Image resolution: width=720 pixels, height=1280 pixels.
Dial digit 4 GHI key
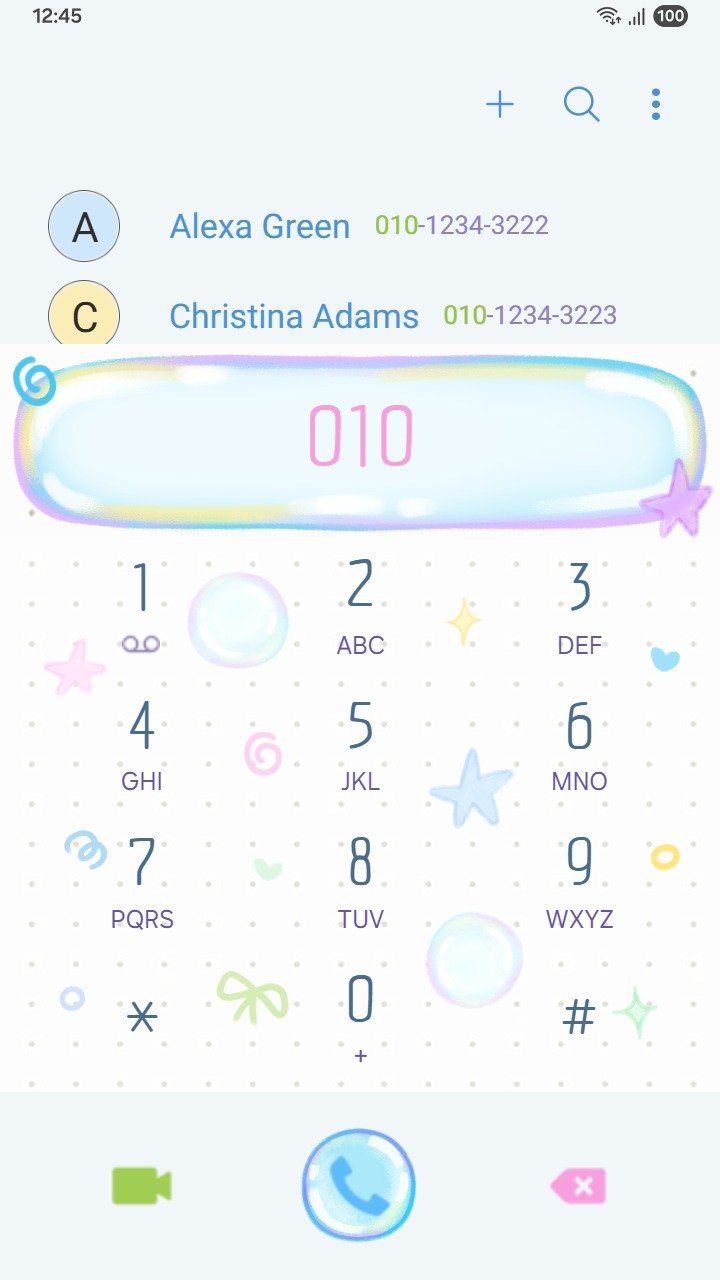click(141, 744)
